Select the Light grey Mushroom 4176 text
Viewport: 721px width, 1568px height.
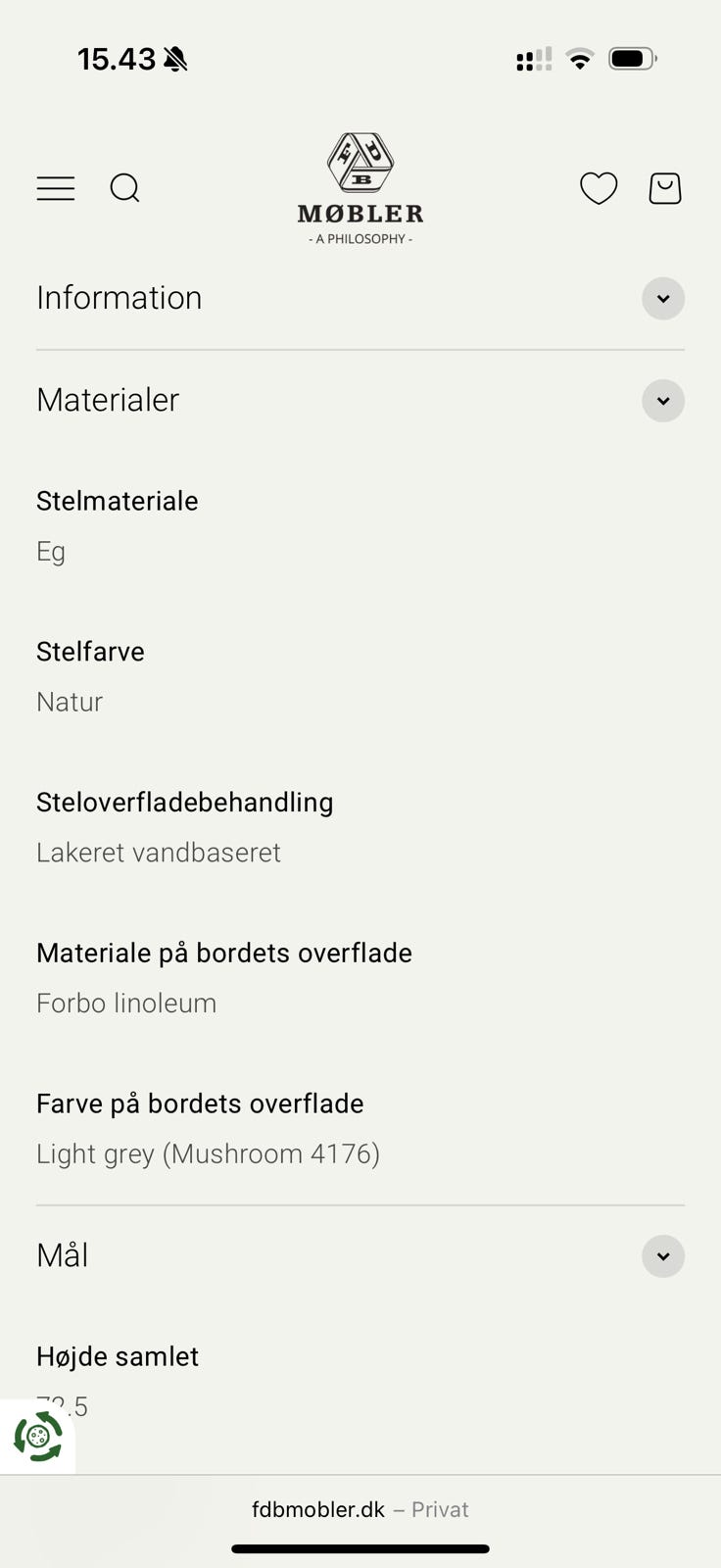[x=208, y=1153]
